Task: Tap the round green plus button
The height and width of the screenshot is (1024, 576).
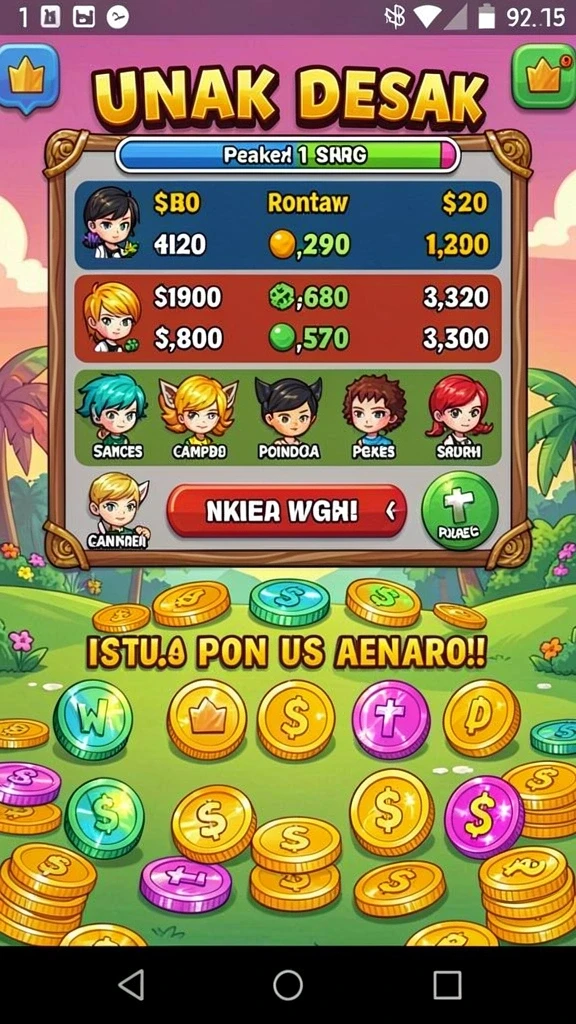Action: 460,510
